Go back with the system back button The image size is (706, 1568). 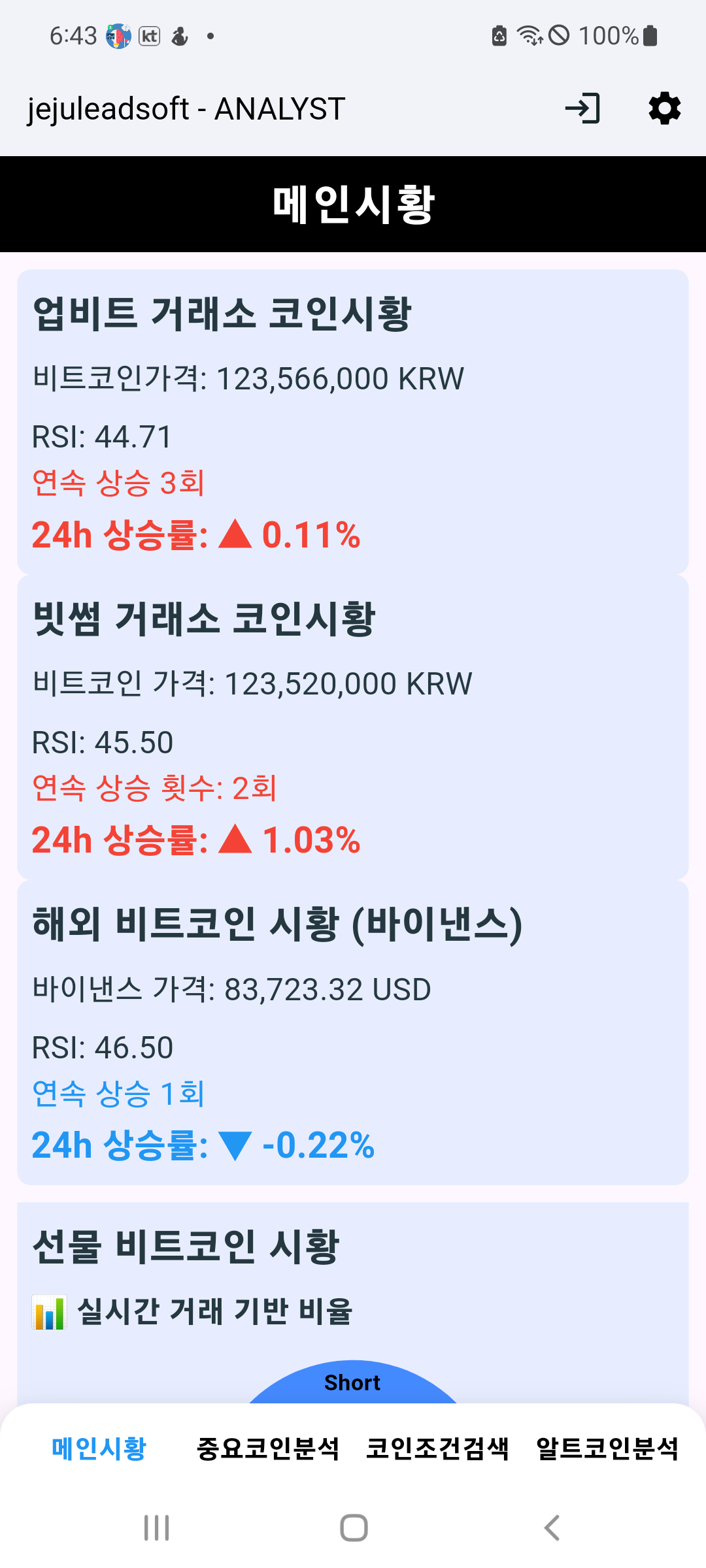pyautogui.click(x=552, y=1527)
